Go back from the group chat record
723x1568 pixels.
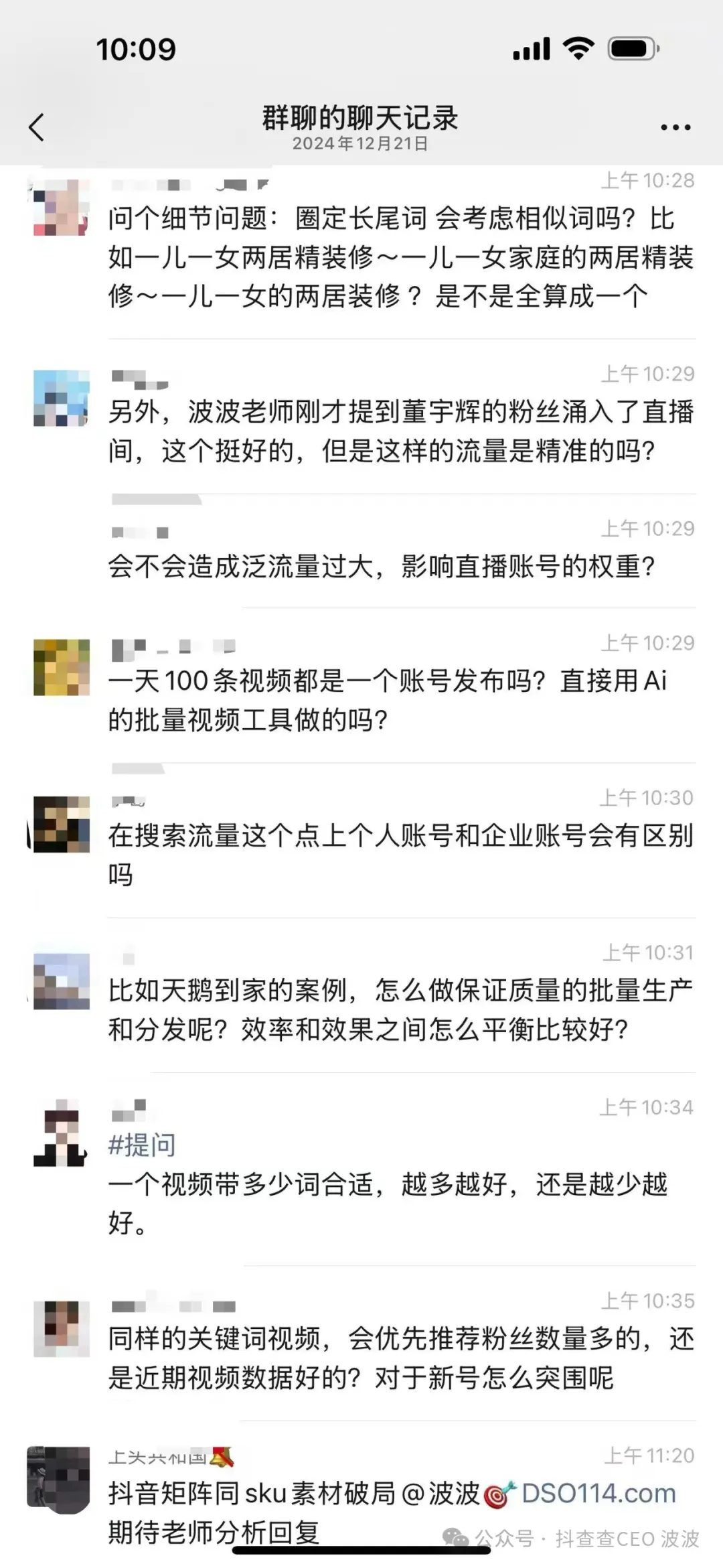click(x=37, y=127)
